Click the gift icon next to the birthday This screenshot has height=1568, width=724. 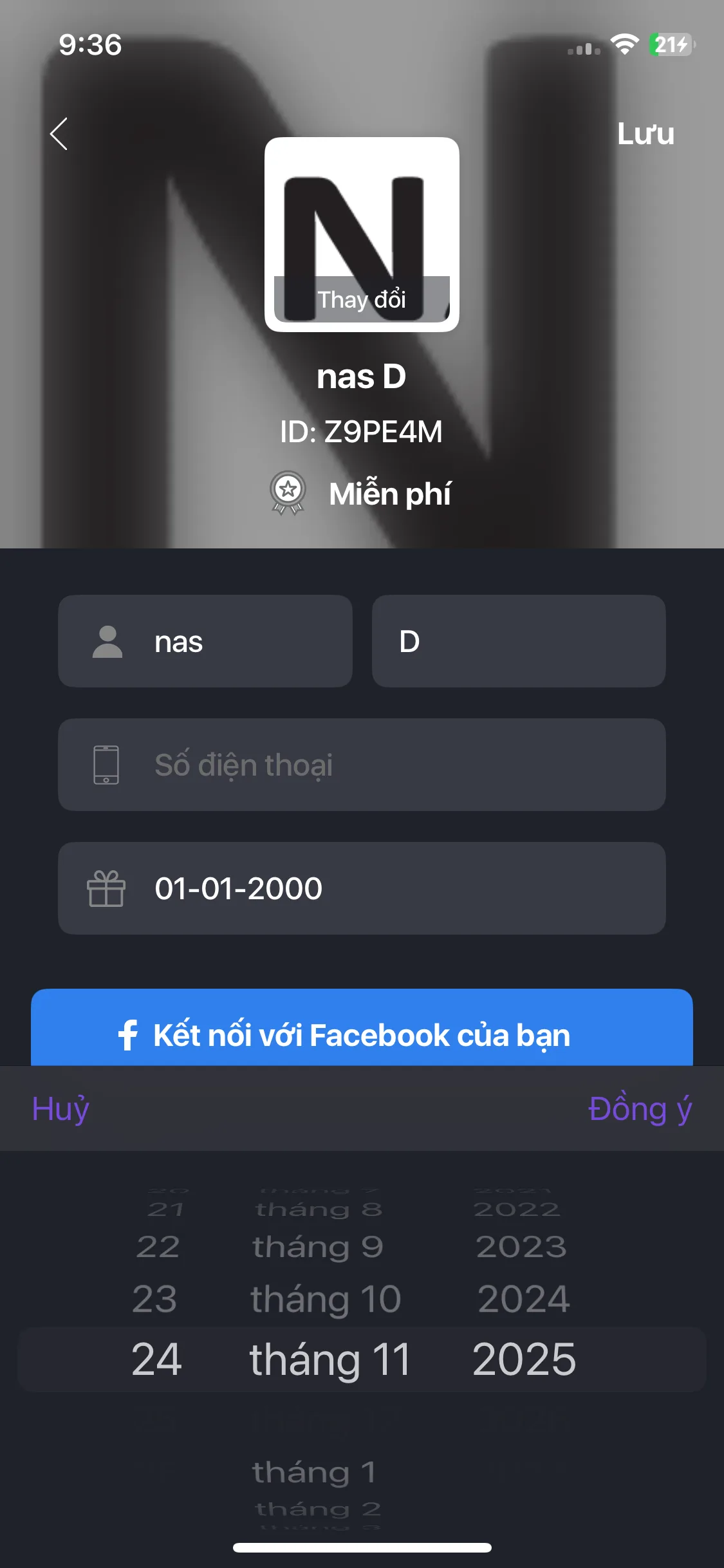107,888
